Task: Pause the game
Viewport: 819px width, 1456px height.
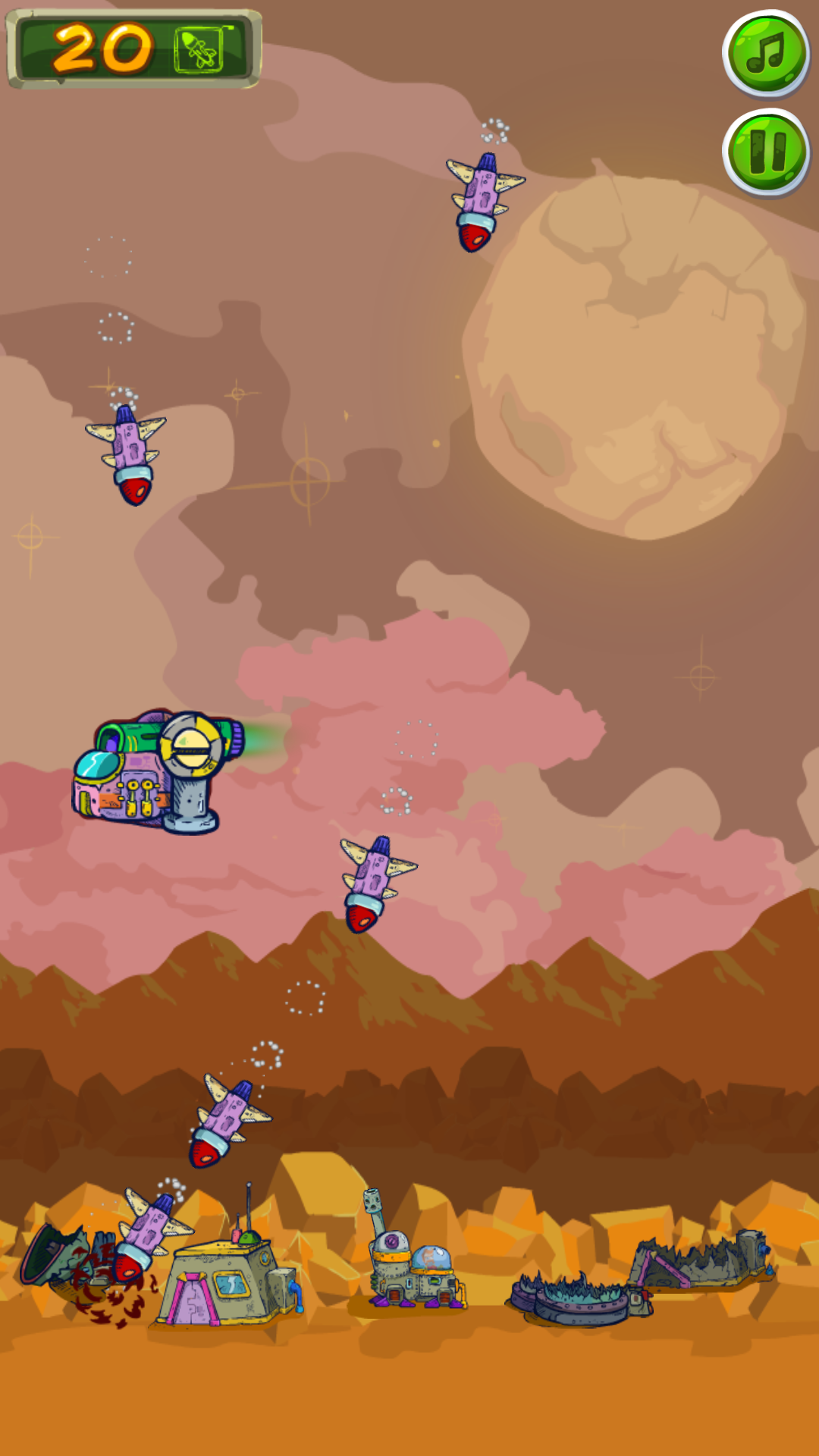Action: (766, 151)
